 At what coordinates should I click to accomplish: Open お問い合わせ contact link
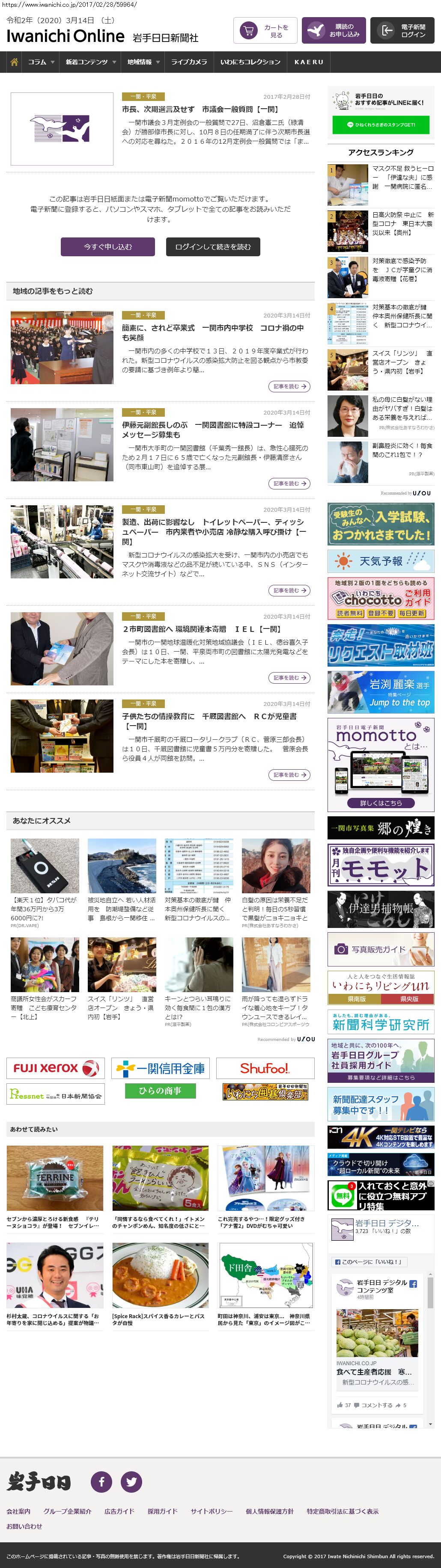[24, 1526]
